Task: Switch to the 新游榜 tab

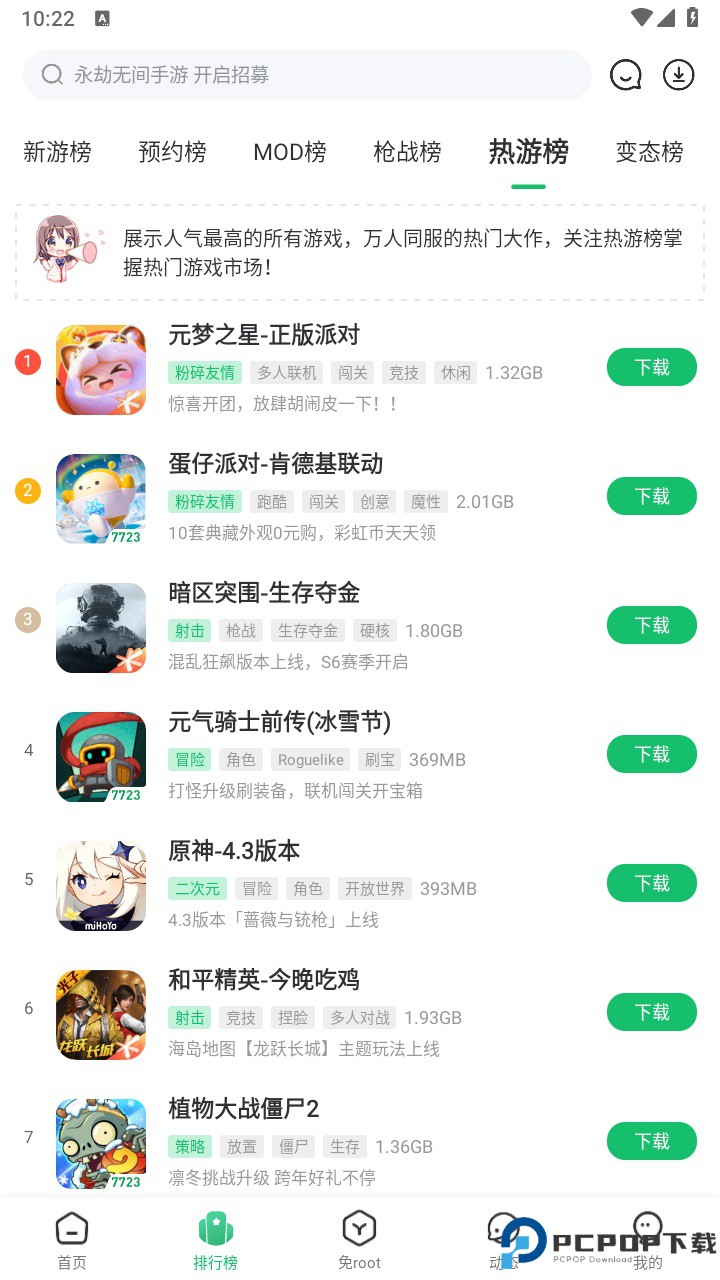Action: point(57,152)
